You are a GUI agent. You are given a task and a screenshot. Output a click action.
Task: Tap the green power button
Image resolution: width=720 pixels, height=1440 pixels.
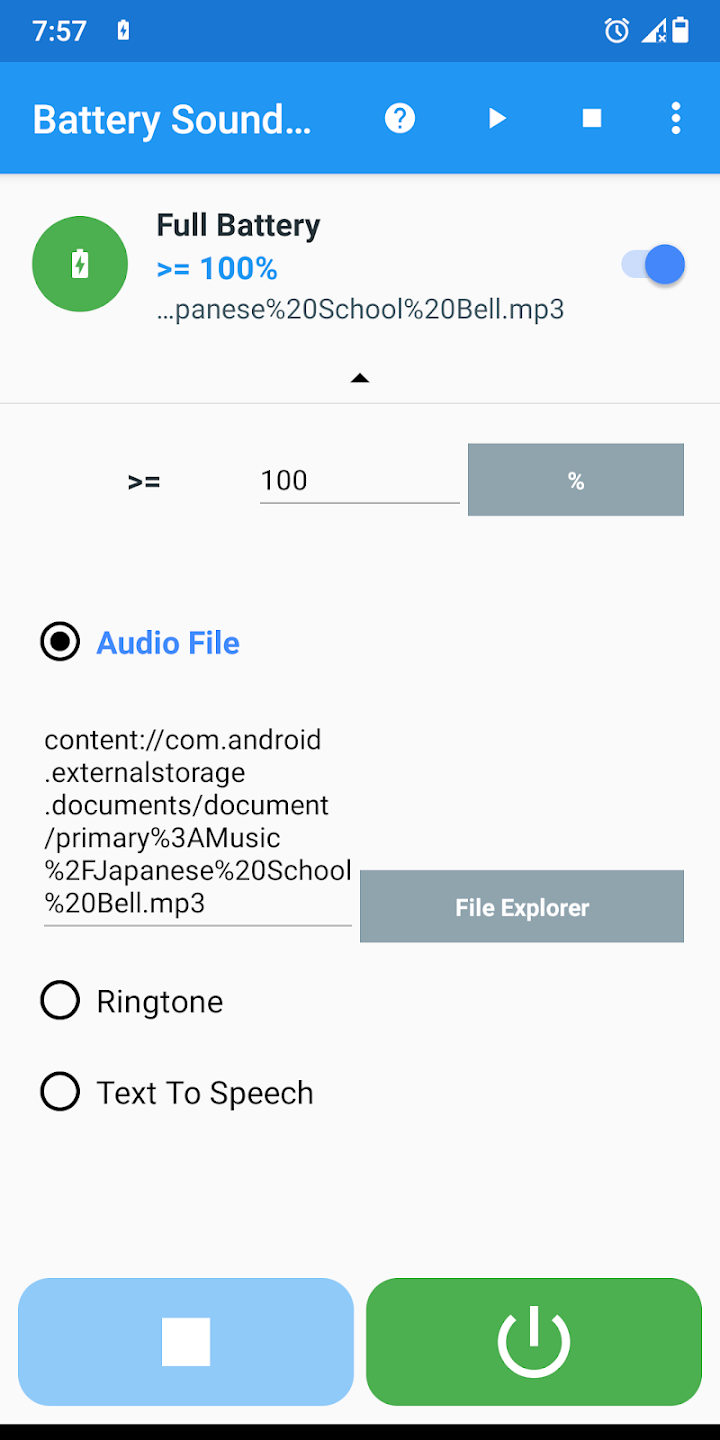[x=534, y=1342]
